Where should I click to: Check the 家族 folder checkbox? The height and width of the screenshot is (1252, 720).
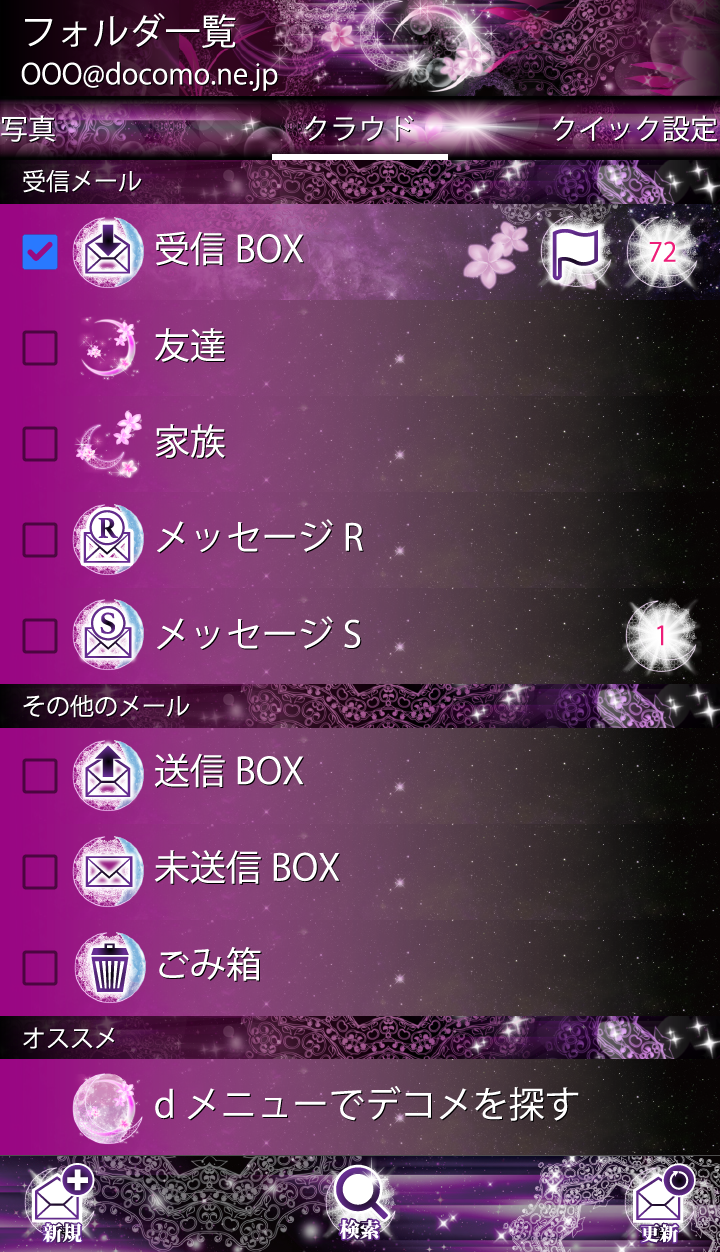[40, 444]
